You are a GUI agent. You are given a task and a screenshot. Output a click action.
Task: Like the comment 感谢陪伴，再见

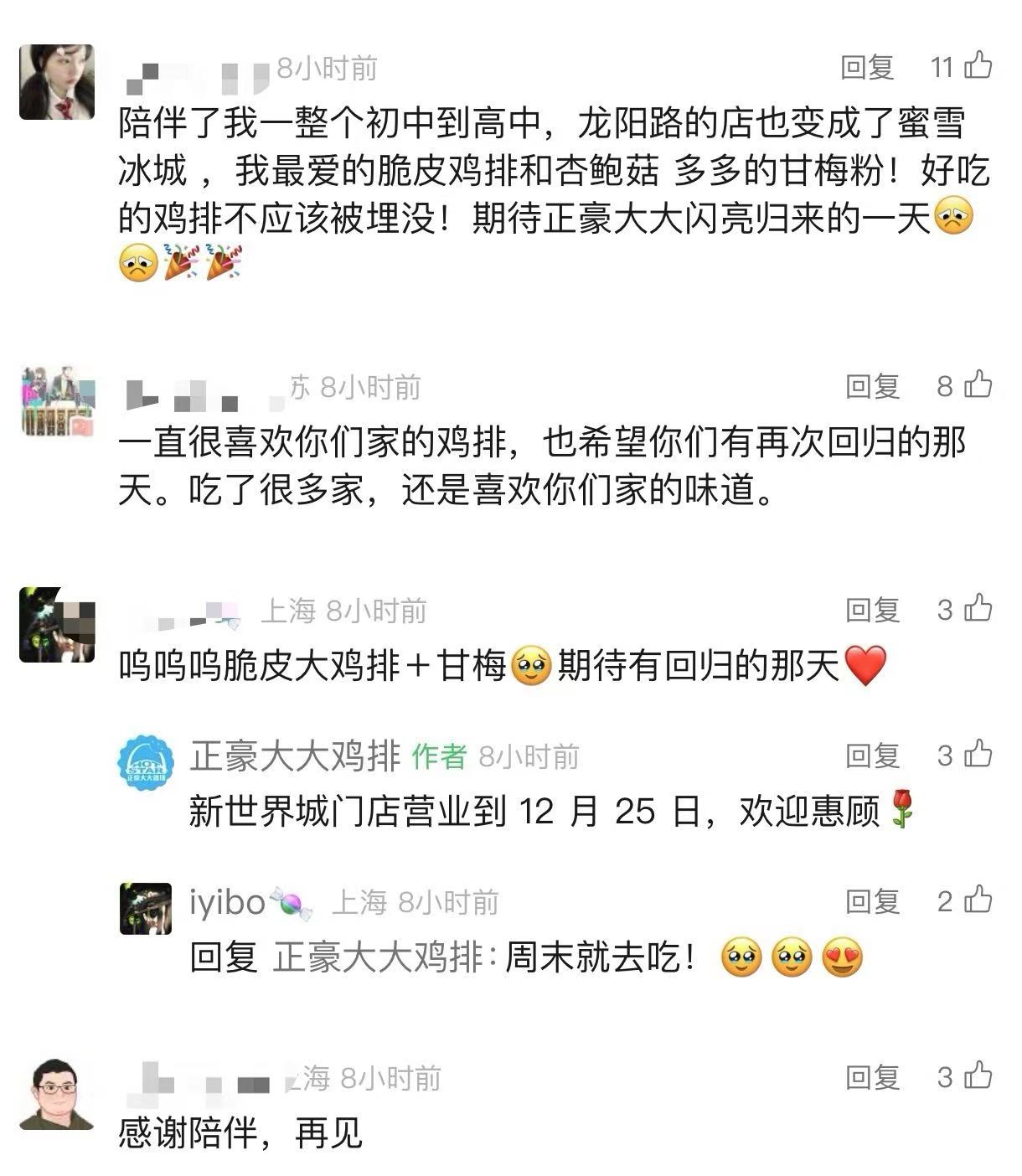click(x=978, y=1076)
